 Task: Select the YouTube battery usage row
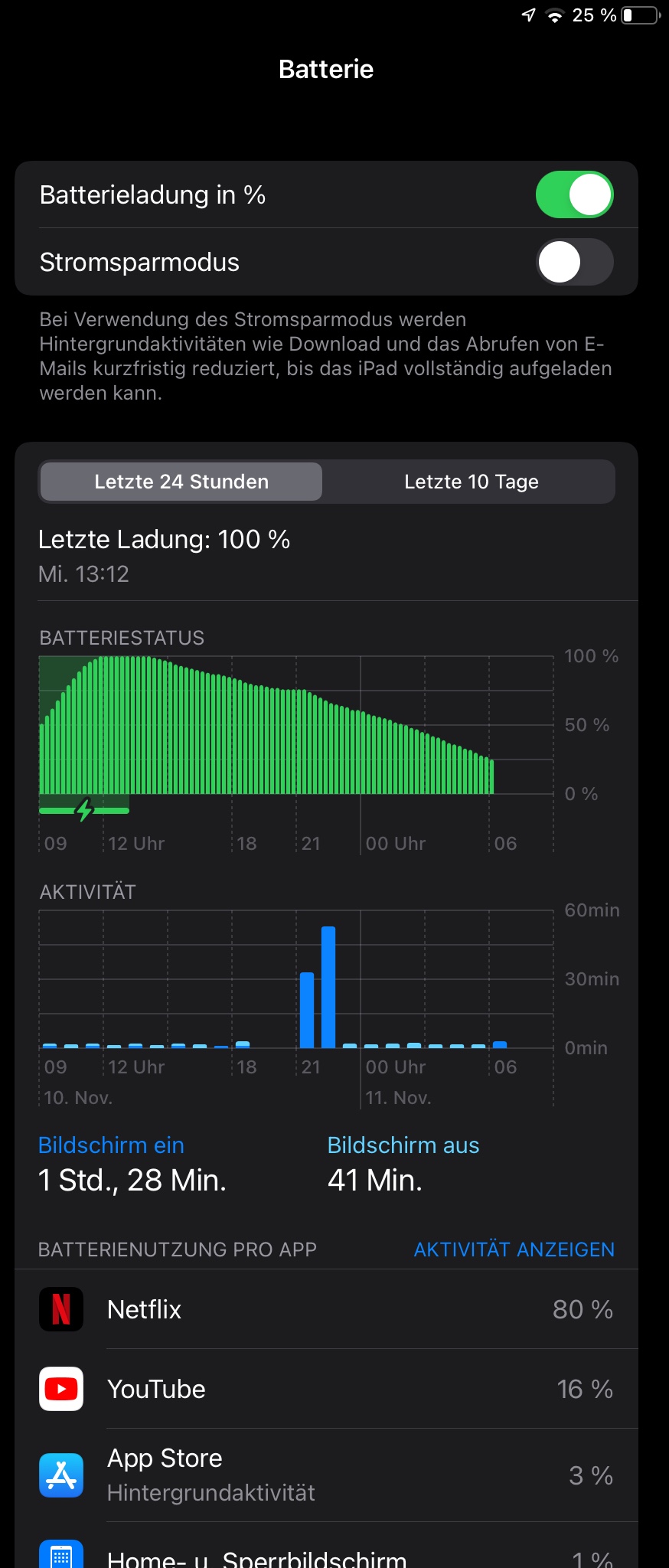(x=326, y=1389)
